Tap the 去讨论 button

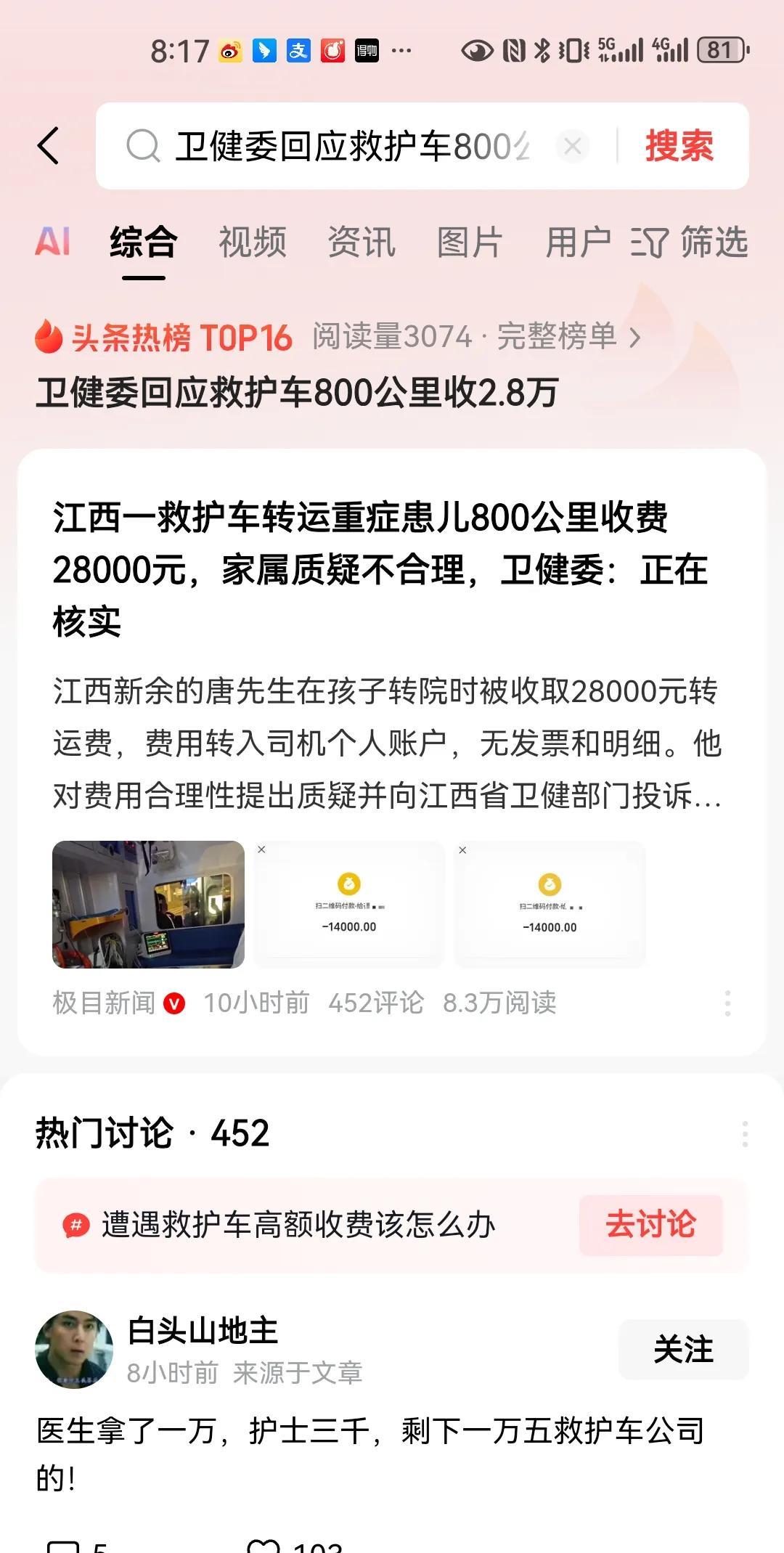[x=651, y=1225]
